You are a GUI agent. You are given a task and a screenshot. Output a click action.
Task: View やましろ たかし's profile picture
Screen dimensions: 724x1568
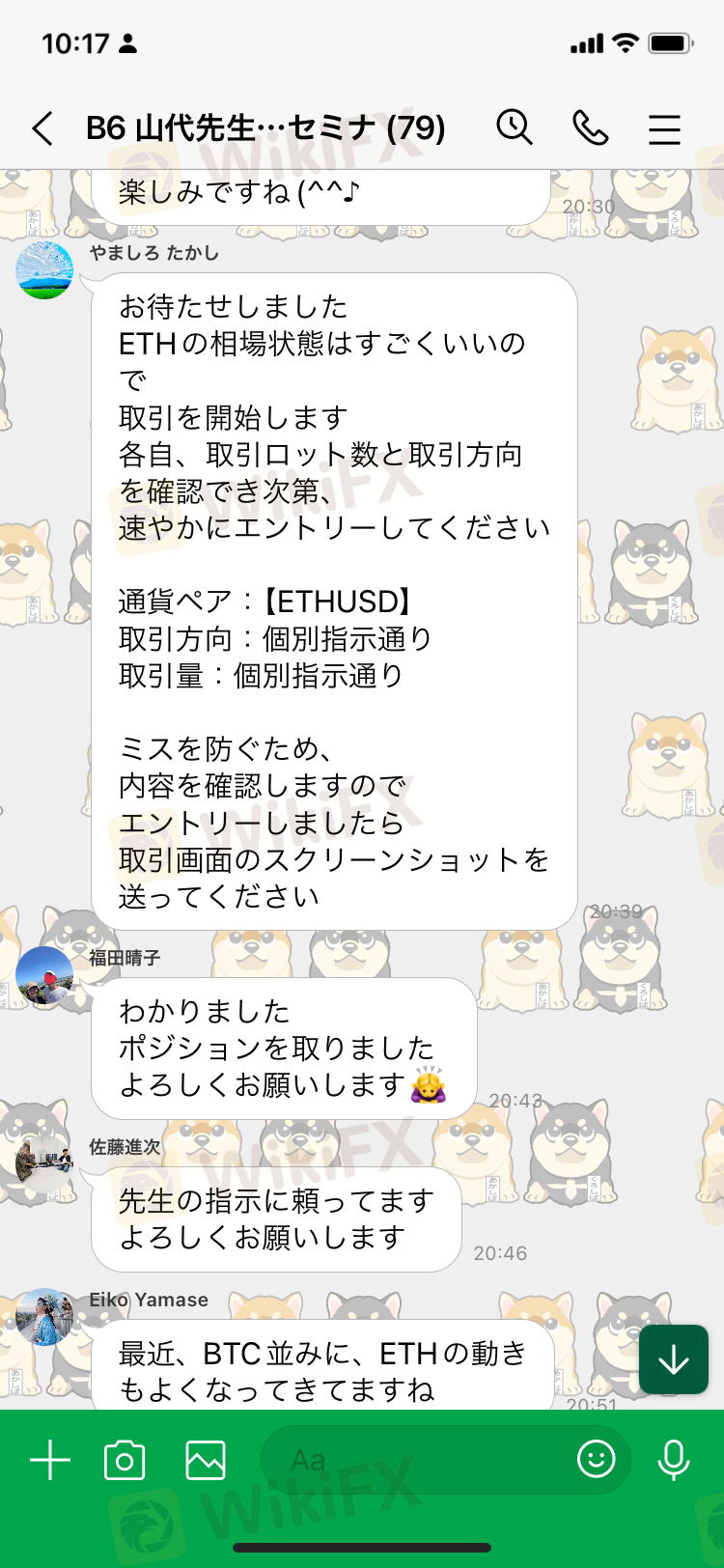(44, 270)
